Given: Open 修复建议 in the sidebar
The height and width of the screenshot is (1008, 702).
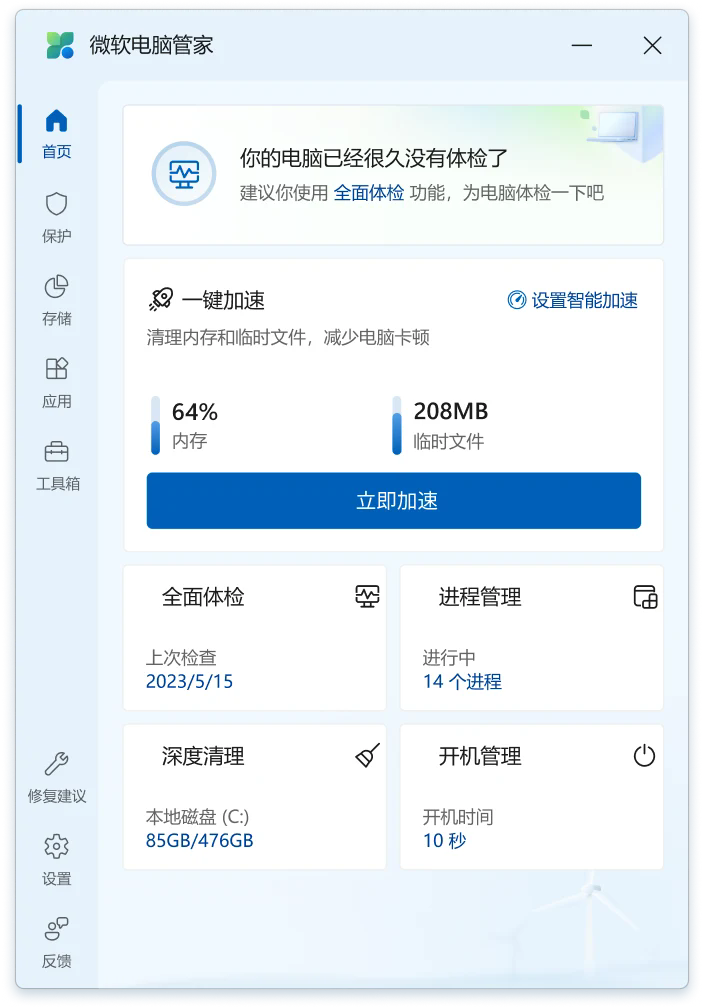Looking at the screenshot, I should pyautogui.click(x=57, y=779).
